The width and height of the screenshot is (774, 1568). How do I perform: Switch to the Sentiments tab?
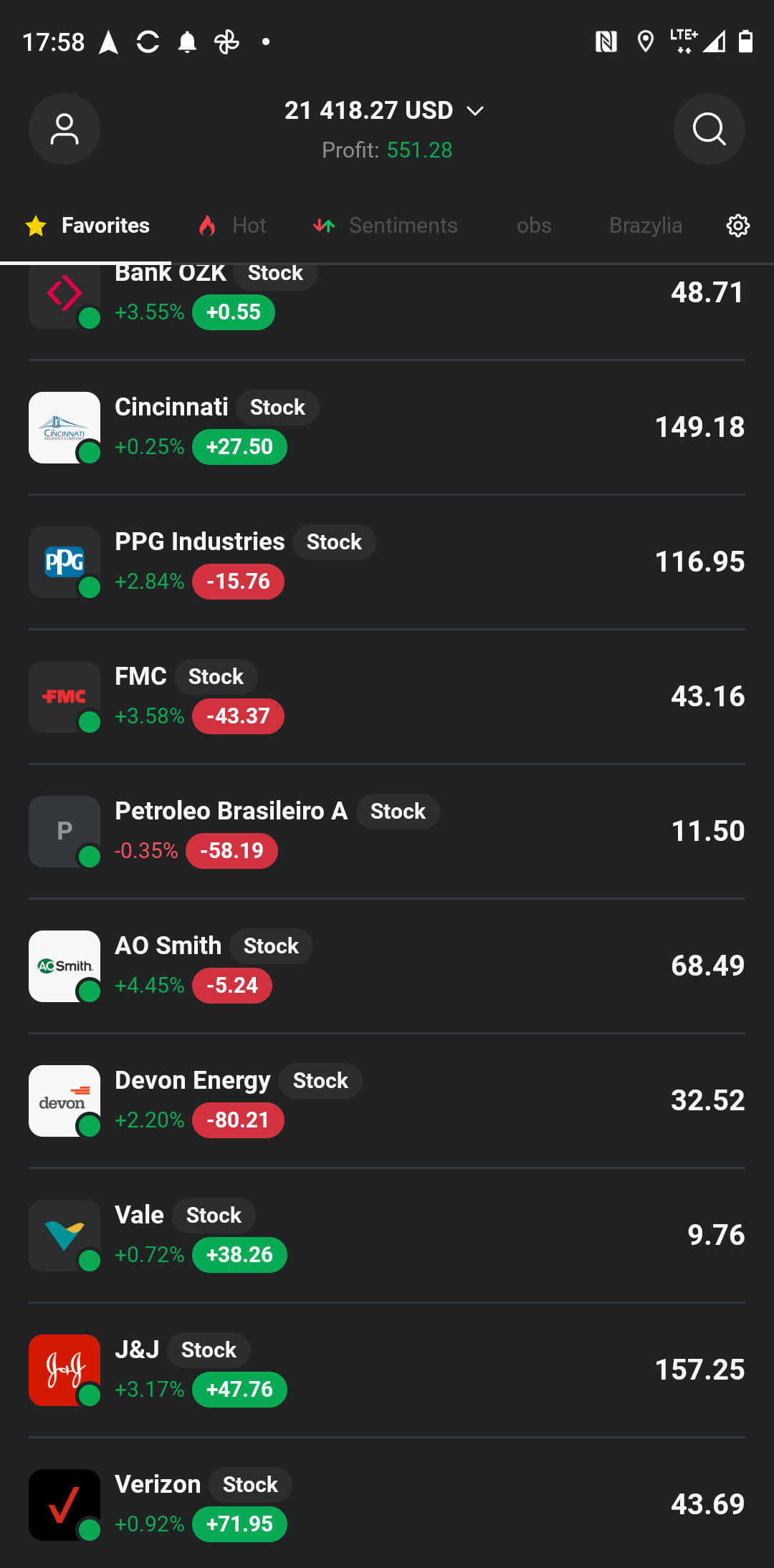click(386, 226)
